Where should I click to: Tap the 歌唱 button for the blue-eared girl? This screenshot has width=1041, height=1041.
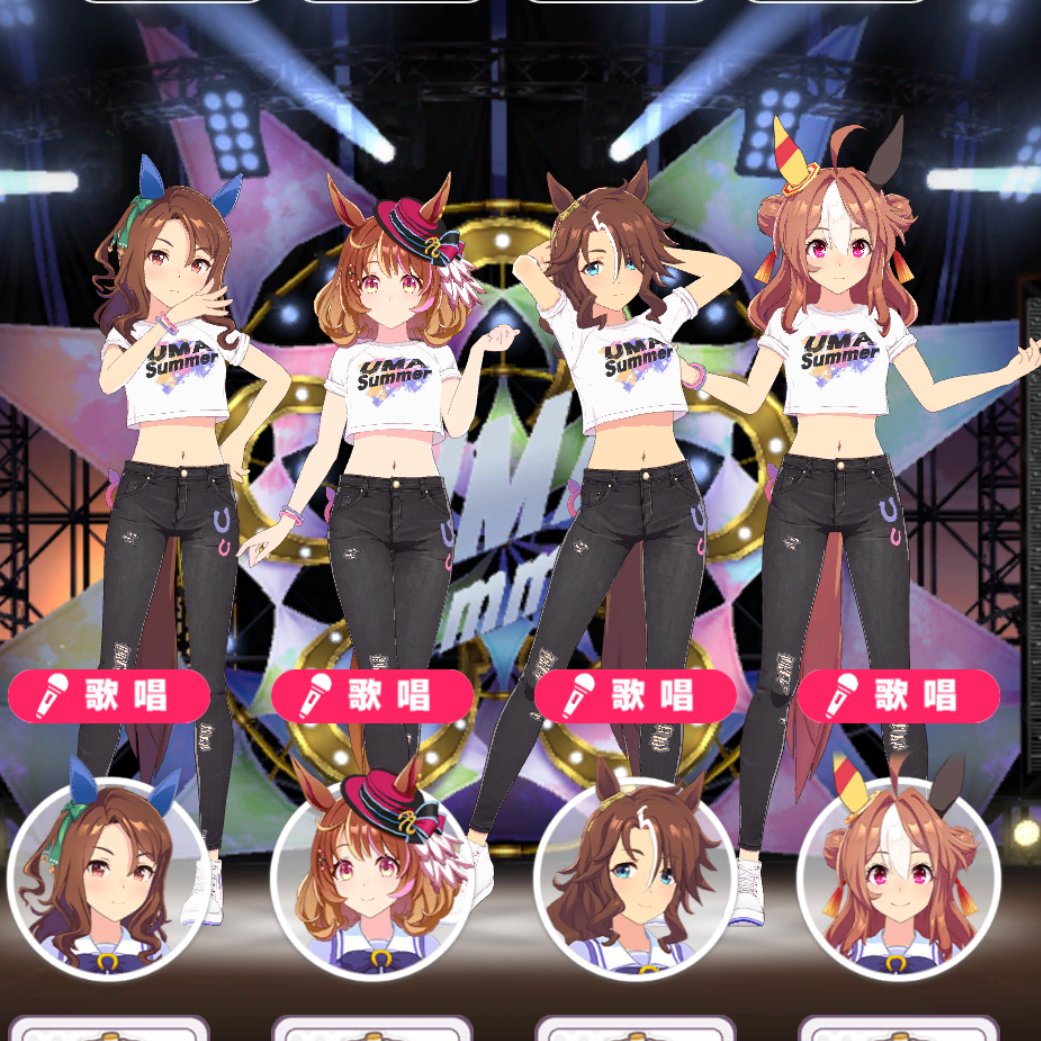[x=109, y=696]
